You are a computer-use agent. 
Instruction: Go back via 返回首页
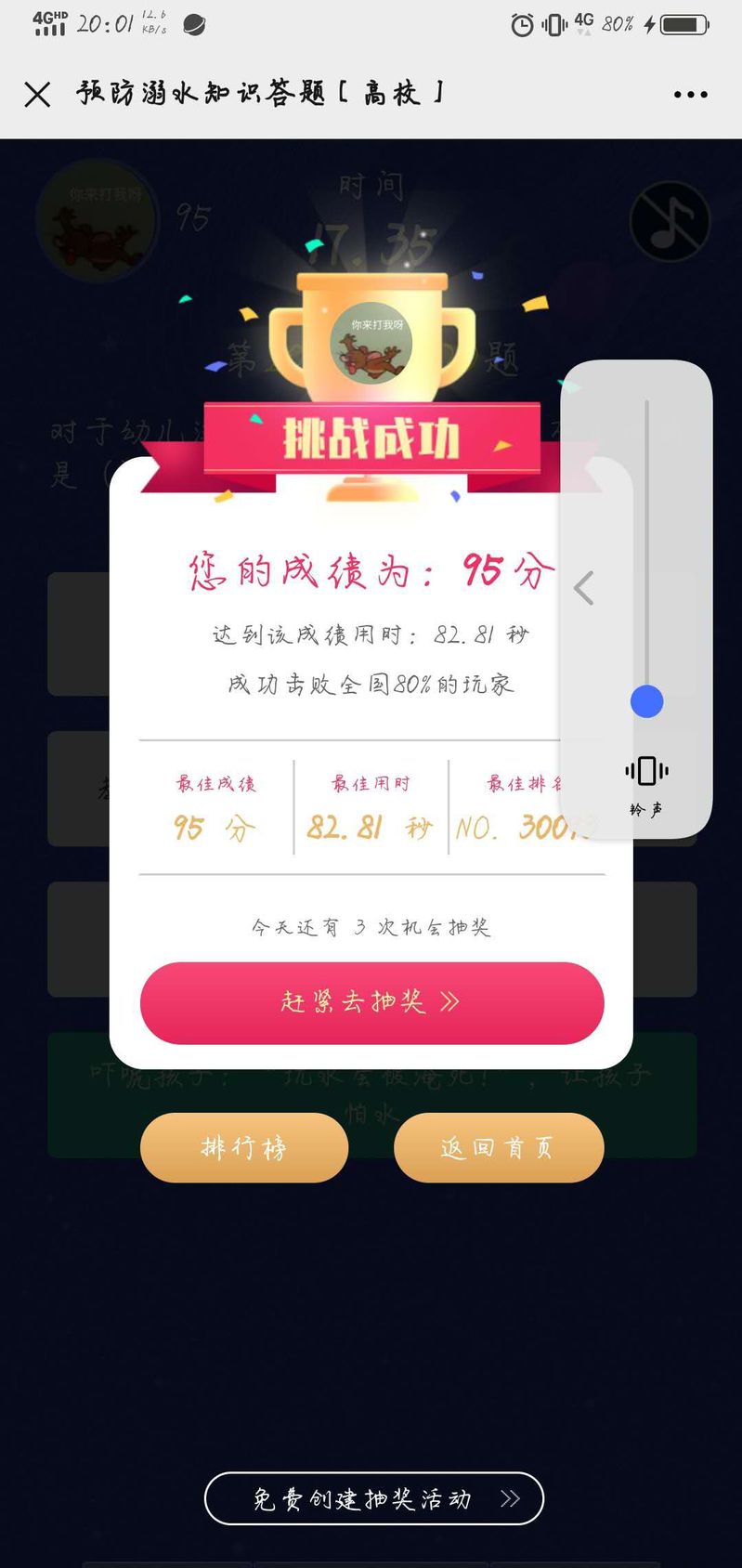pyautogui.click(x=499, y=1148)
